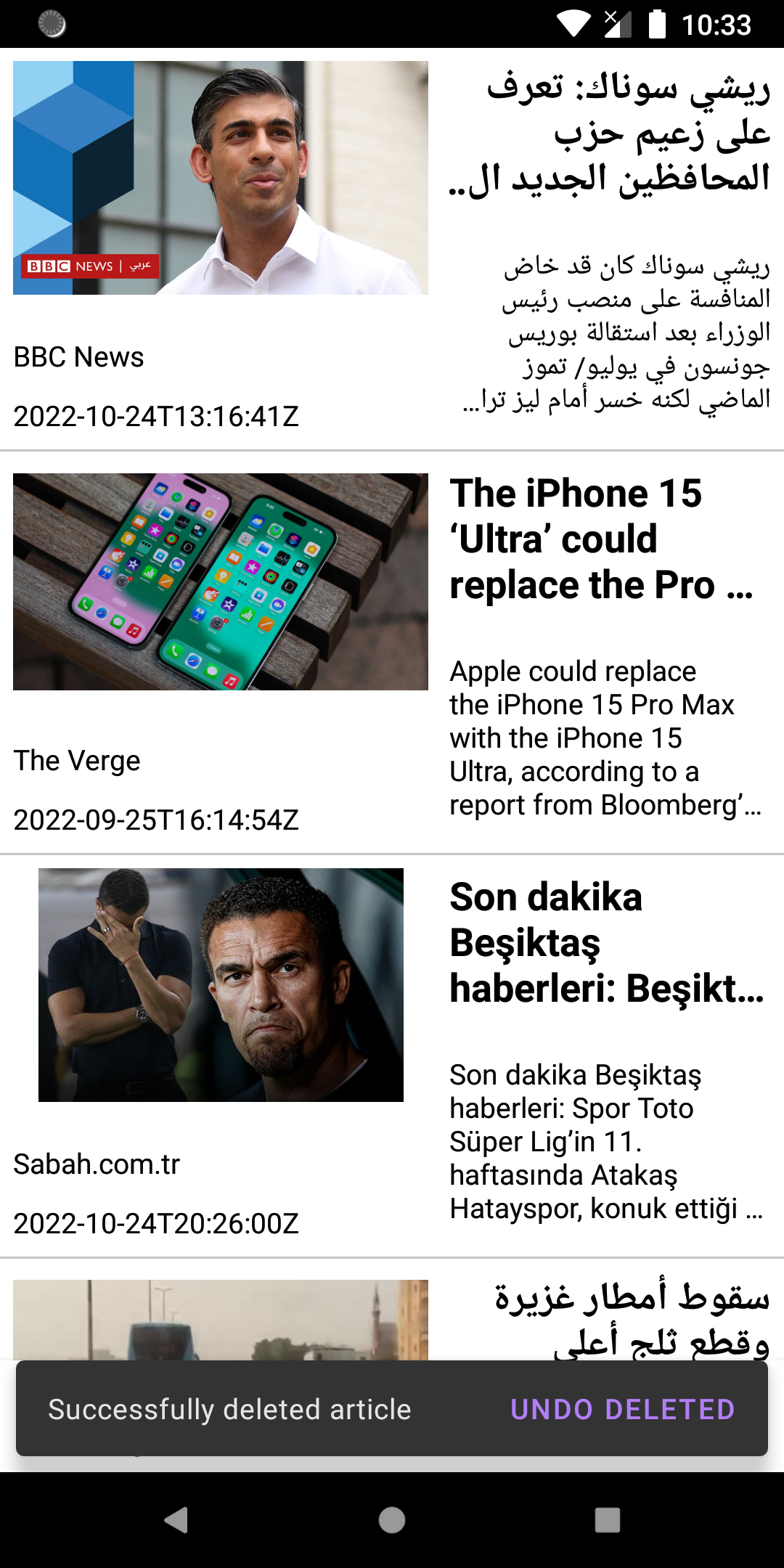Tap Undo Deleted in the snackbar
784x1568 pixels.
[623, 1409]
